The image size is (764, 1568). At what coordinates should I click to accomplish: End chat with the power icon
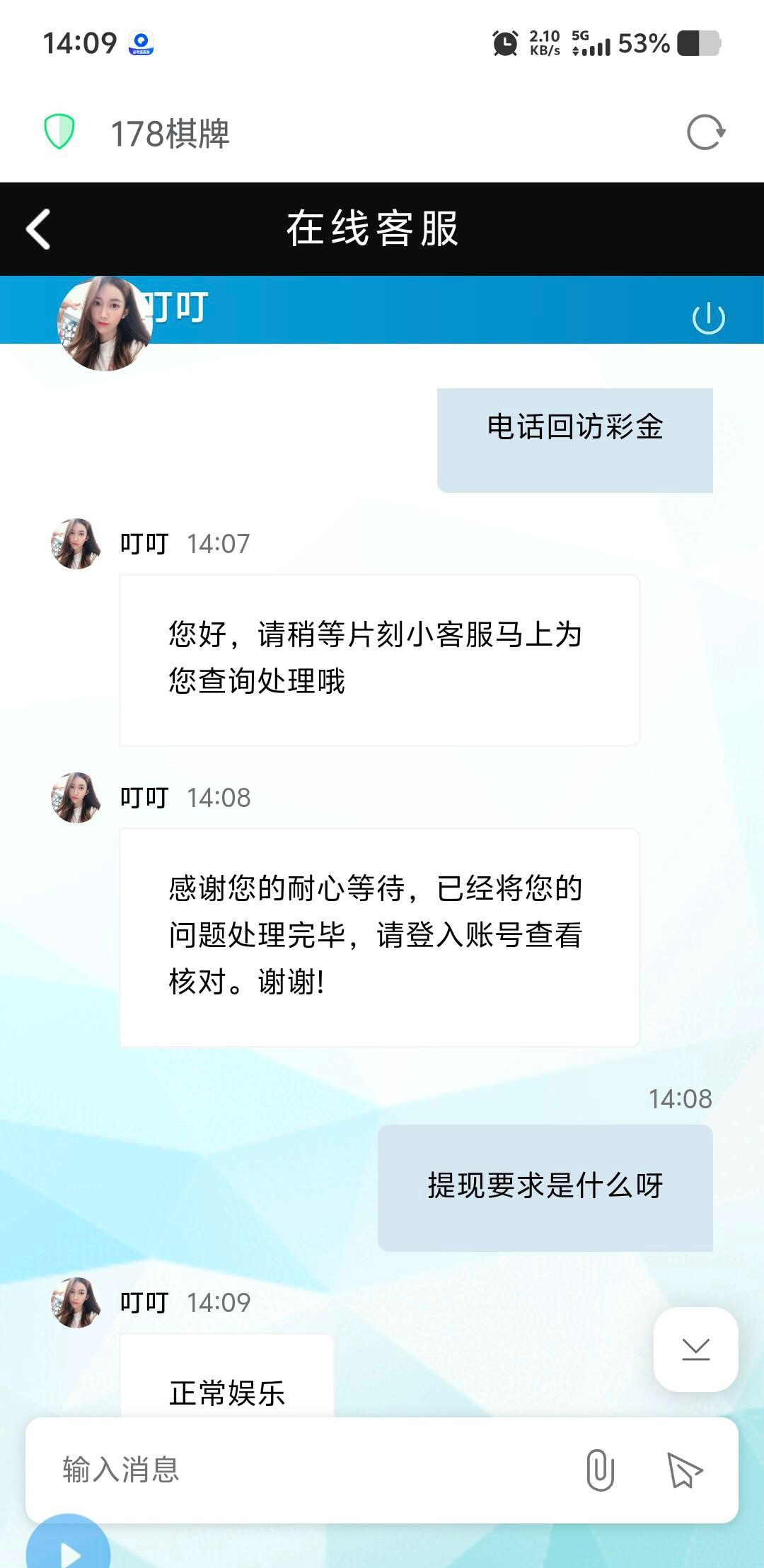click(x=708, y=318)
